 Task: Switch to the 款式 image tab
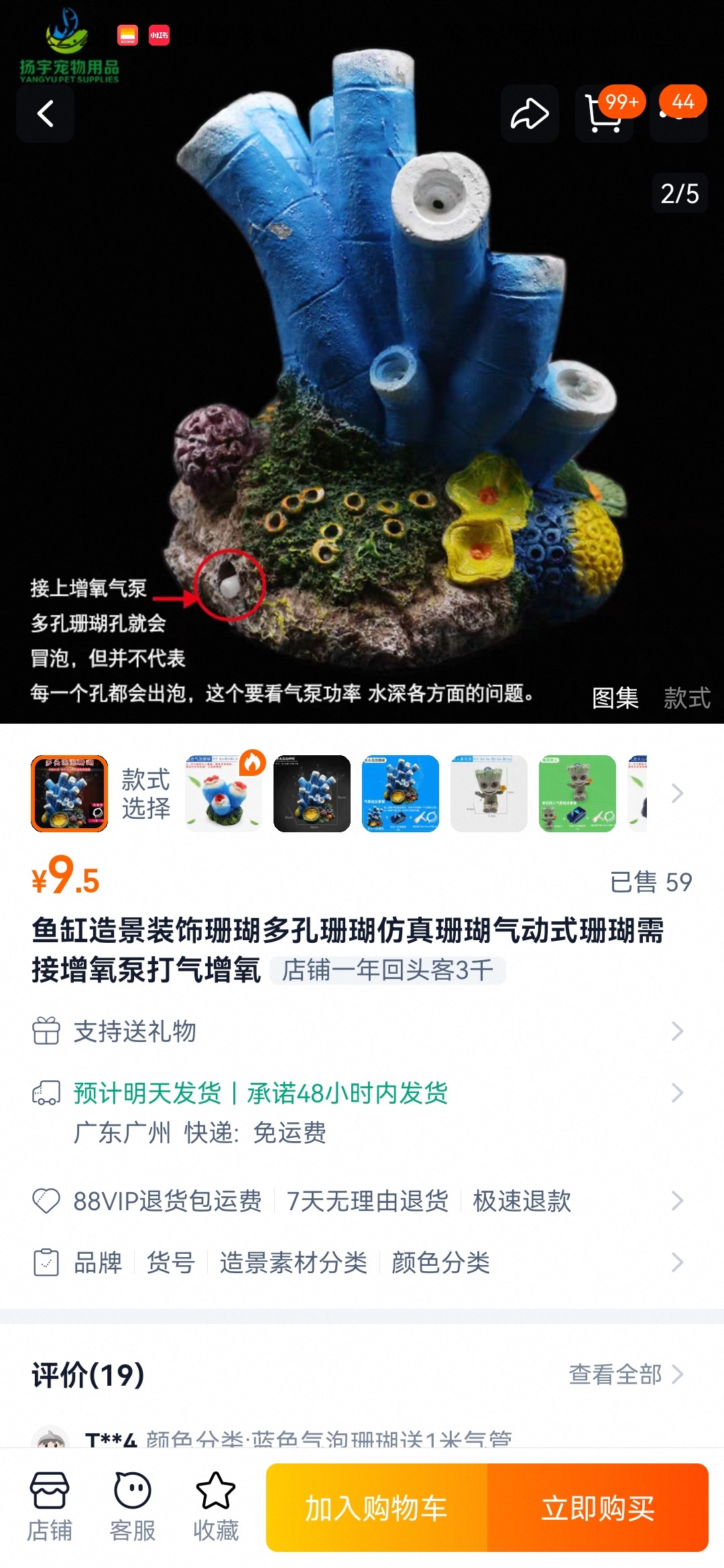(x=686, y=698)
